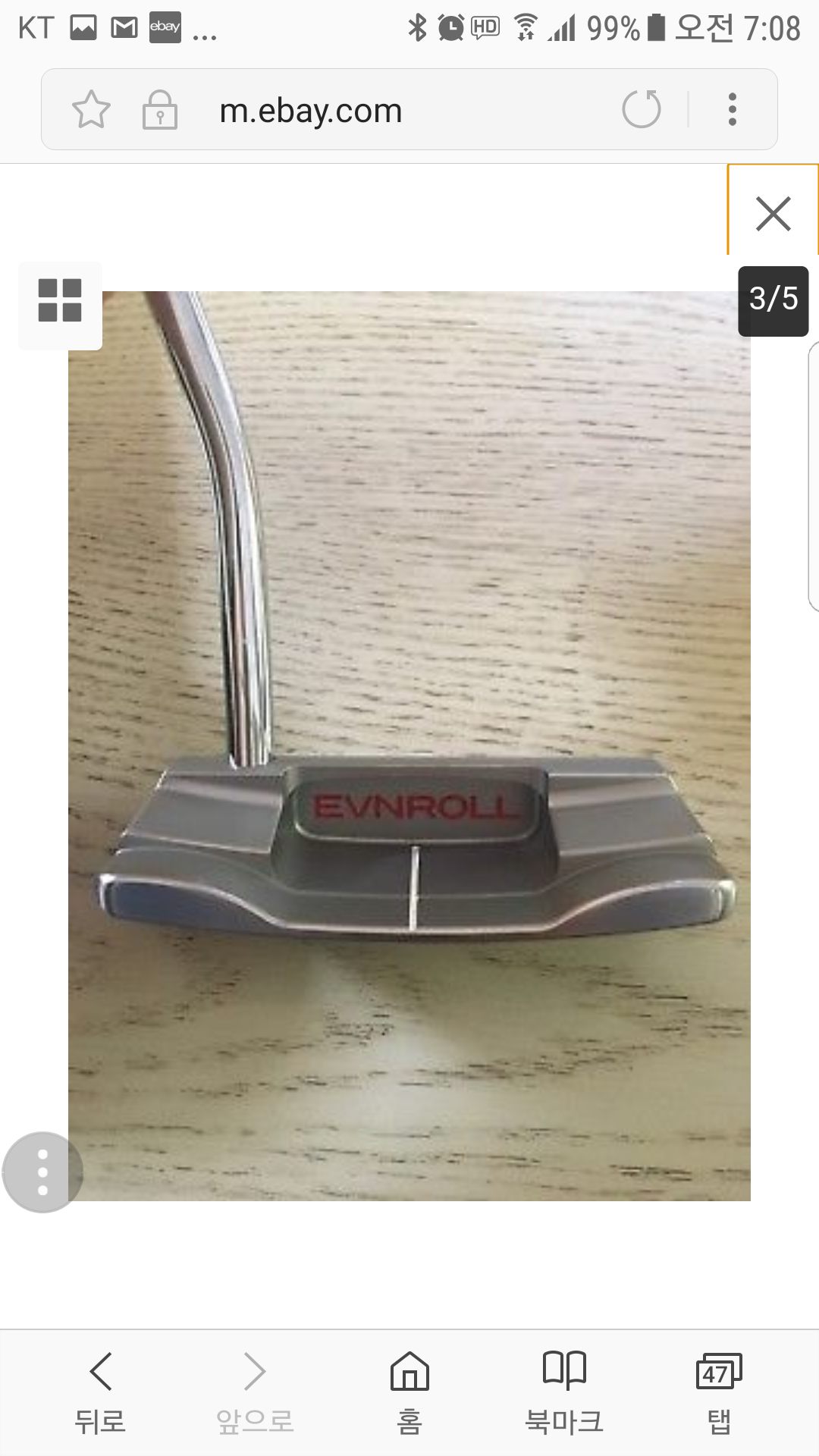Open the browser overflow menu
Image resolution: width=819 pixels, height=1456 pixels.
(x=732, y=109)
